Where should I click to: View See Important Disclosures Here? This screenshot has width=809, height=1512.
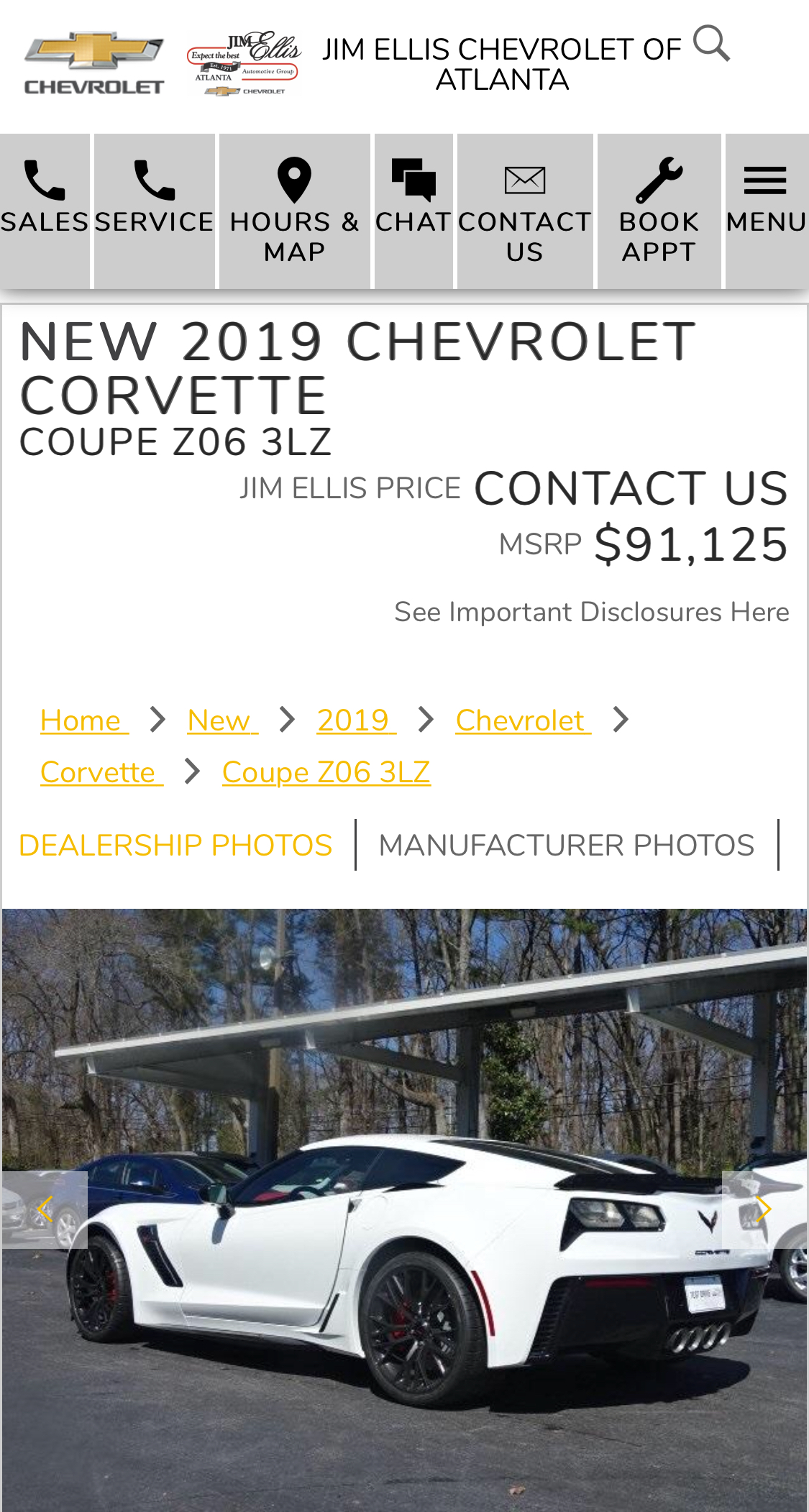tap(591, 612)
